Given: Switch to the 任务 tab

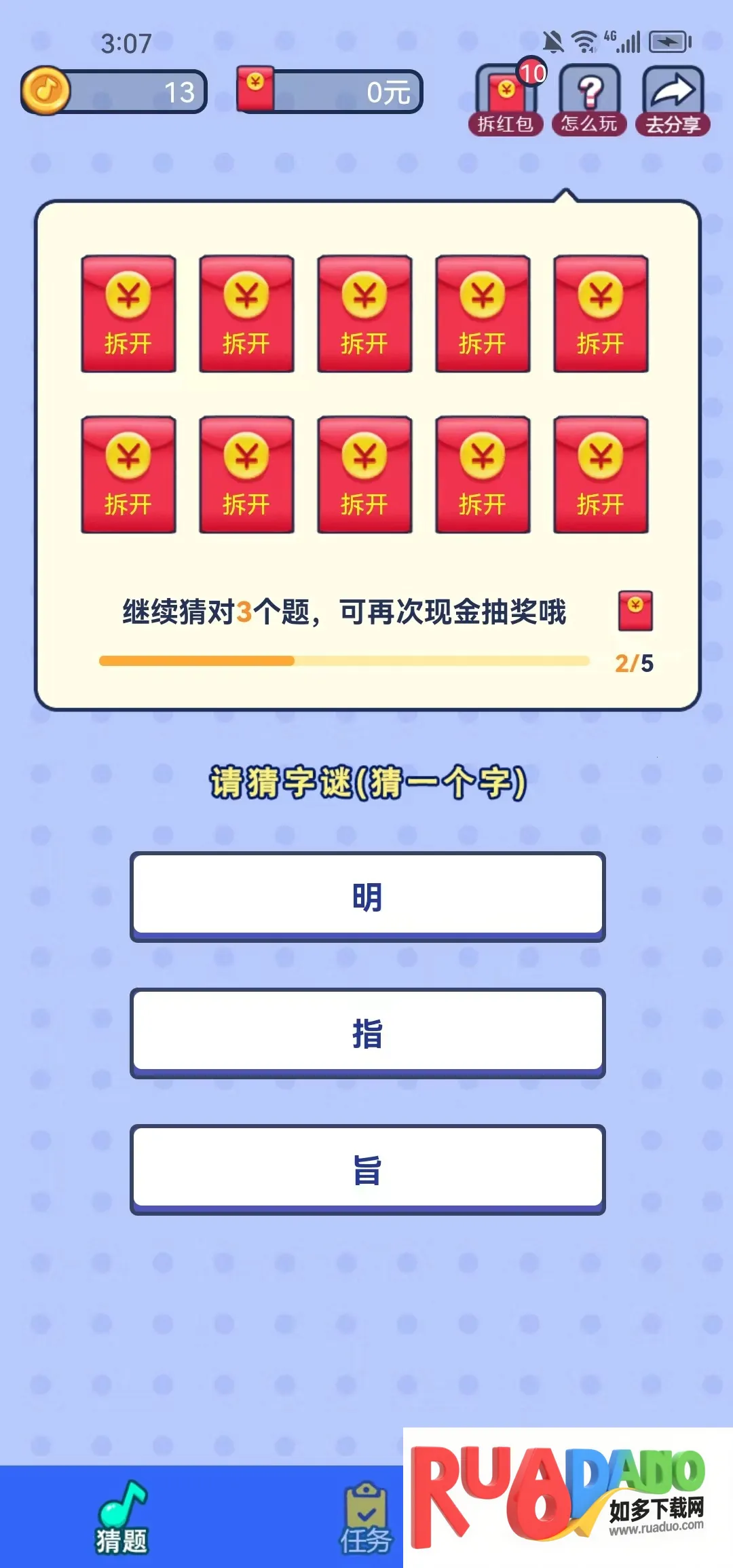Looking at the screenshot, I should 366,1519.
